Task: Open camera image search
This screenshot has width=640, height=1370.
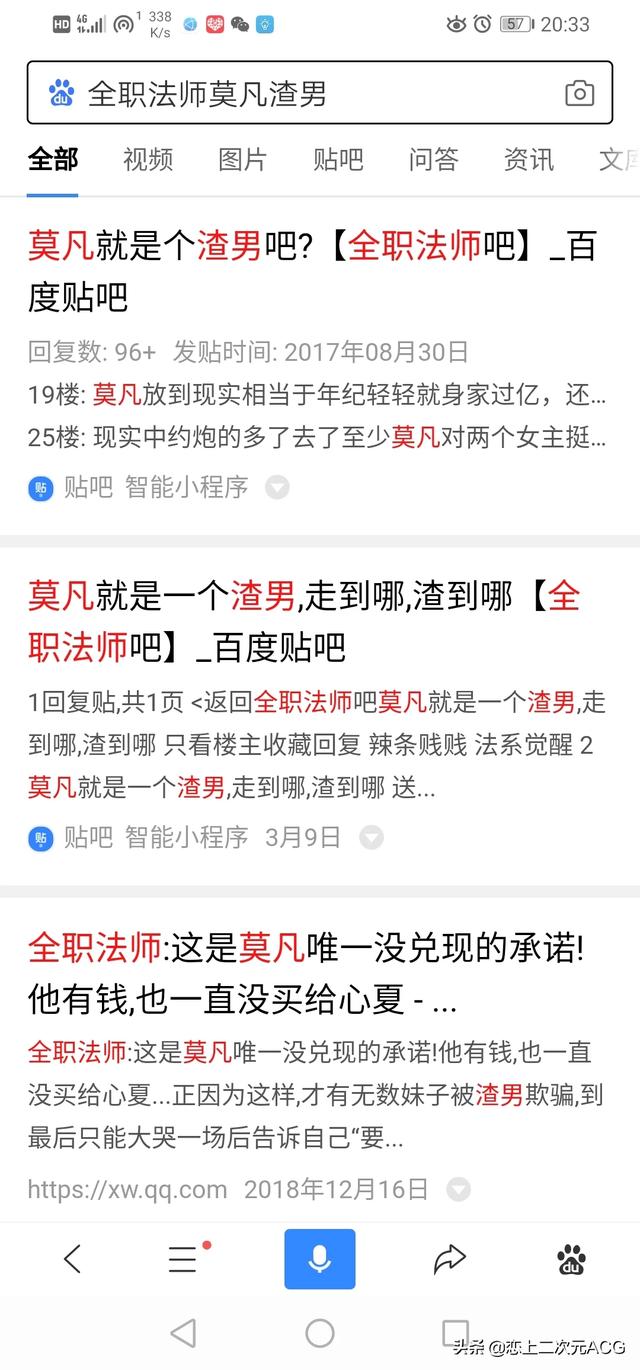Action: [579, 94]
